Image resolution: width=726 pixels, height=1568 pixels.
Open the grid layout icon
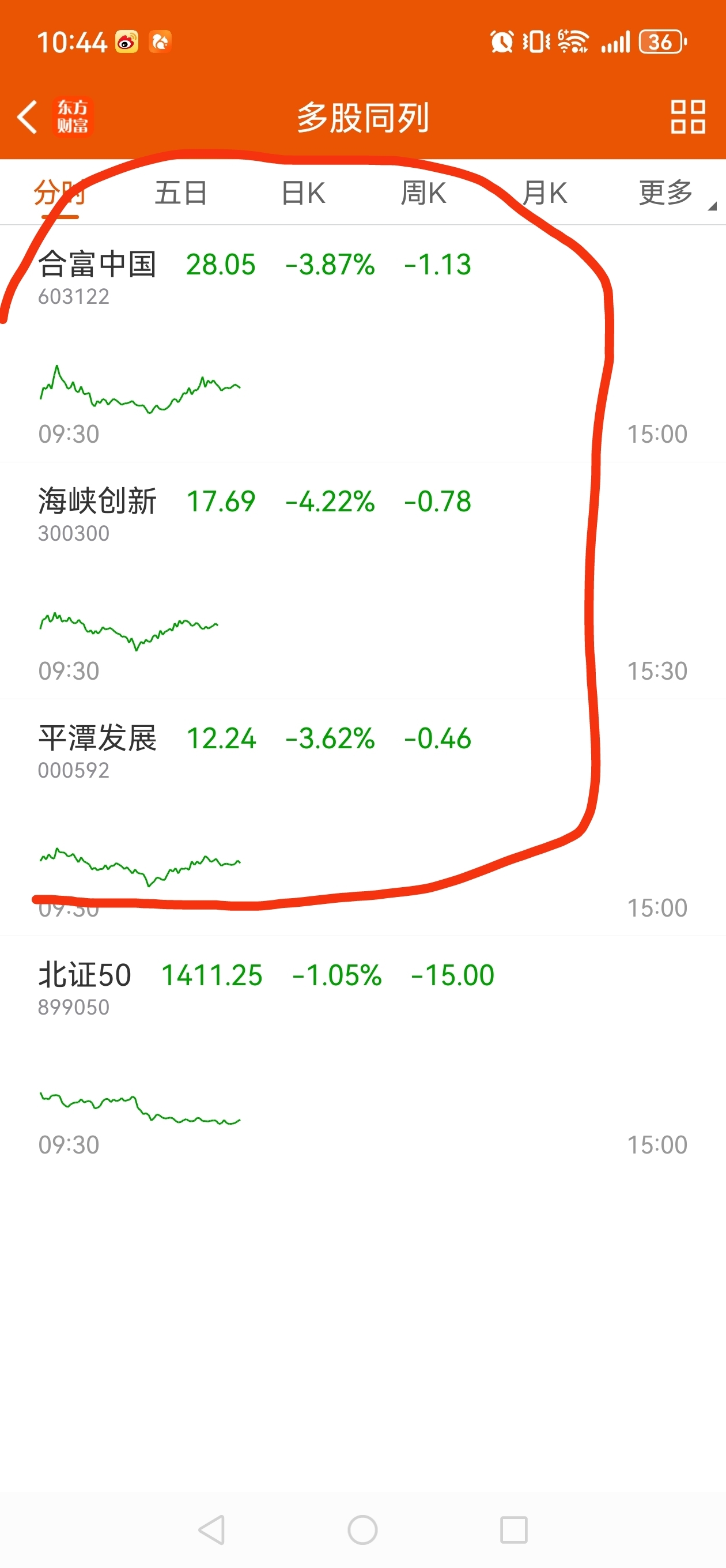click(687, 117)
